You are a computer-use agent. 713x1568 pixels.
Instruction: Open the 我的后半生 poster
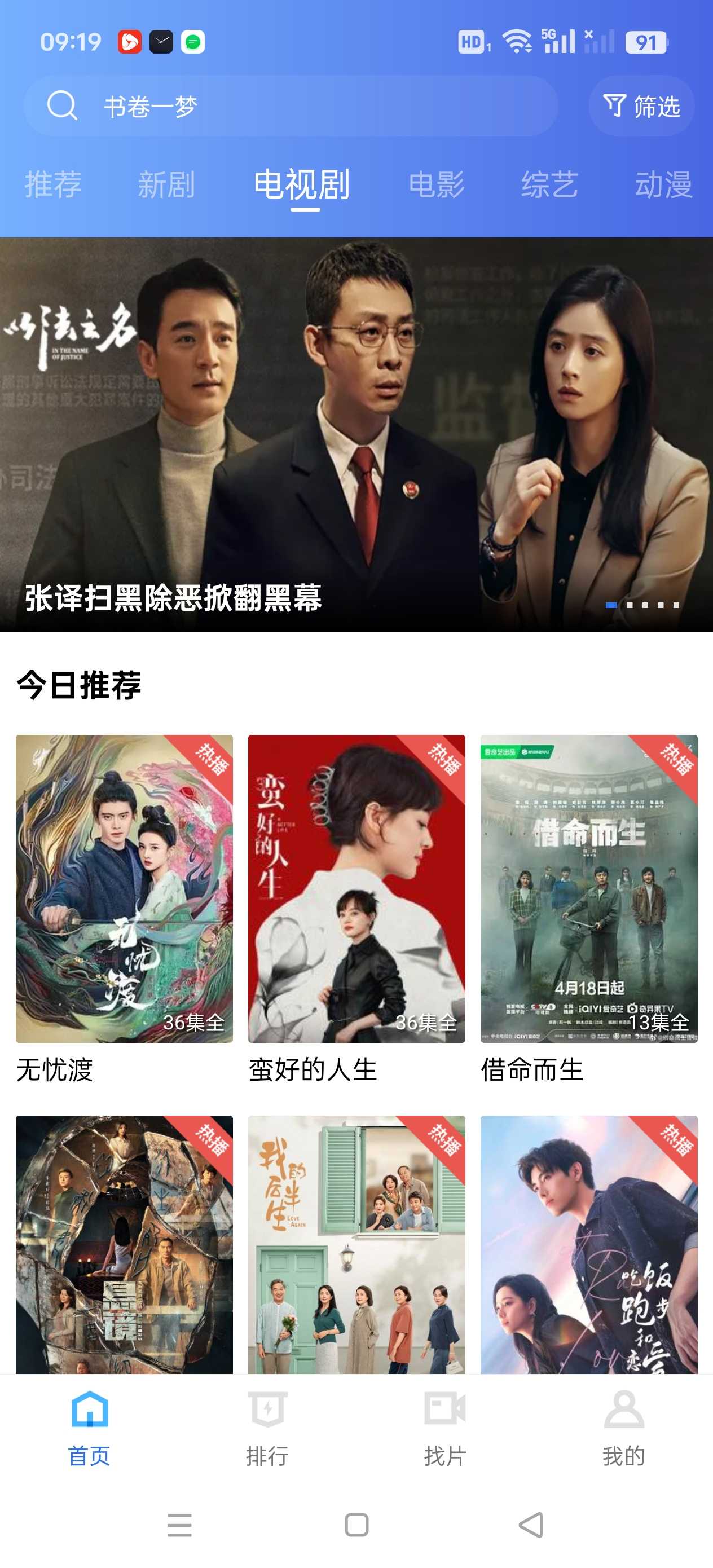pos(356,1244)
